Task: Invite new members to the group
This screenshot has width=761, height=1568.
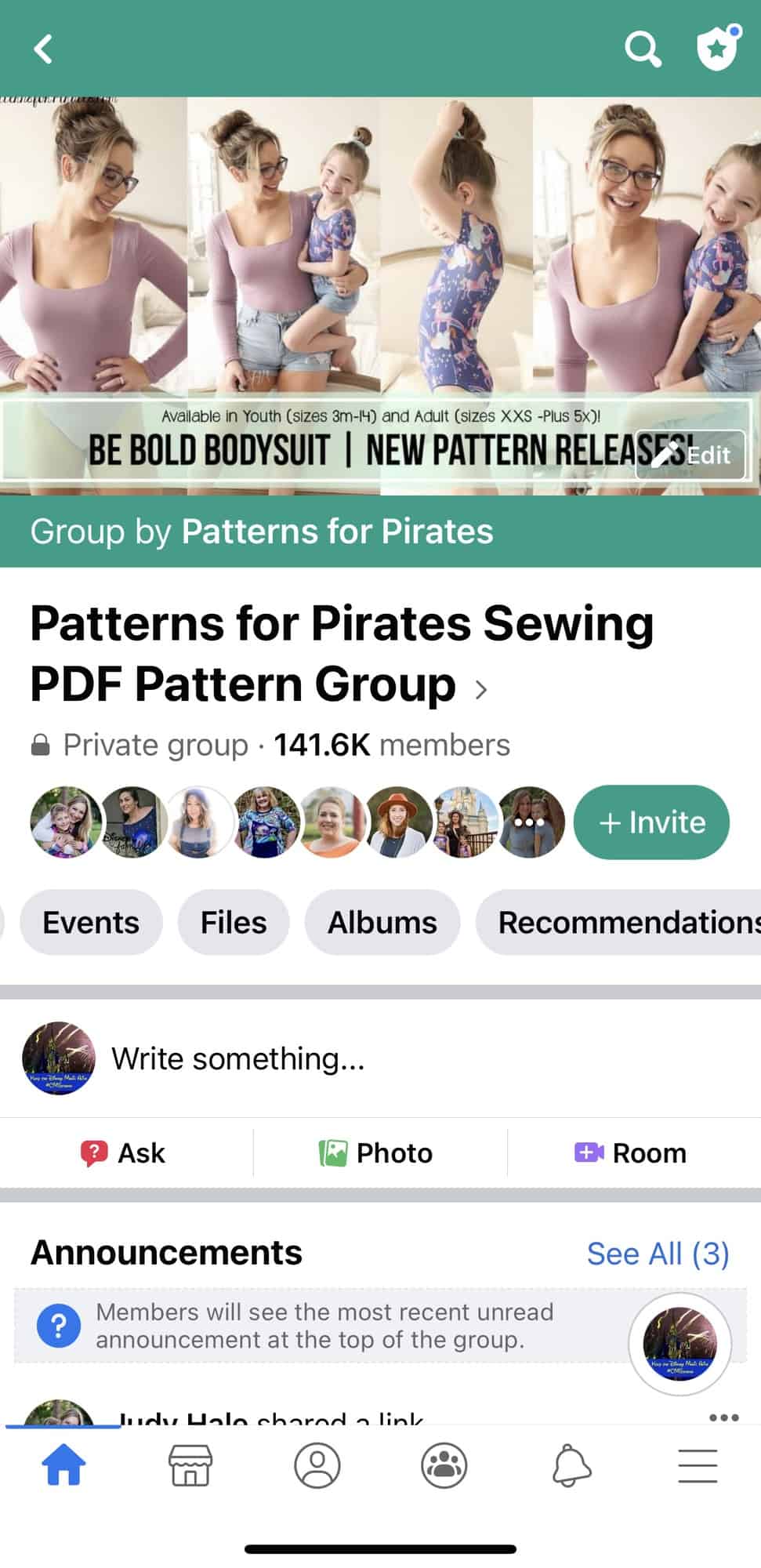Action: coord(651,822)
